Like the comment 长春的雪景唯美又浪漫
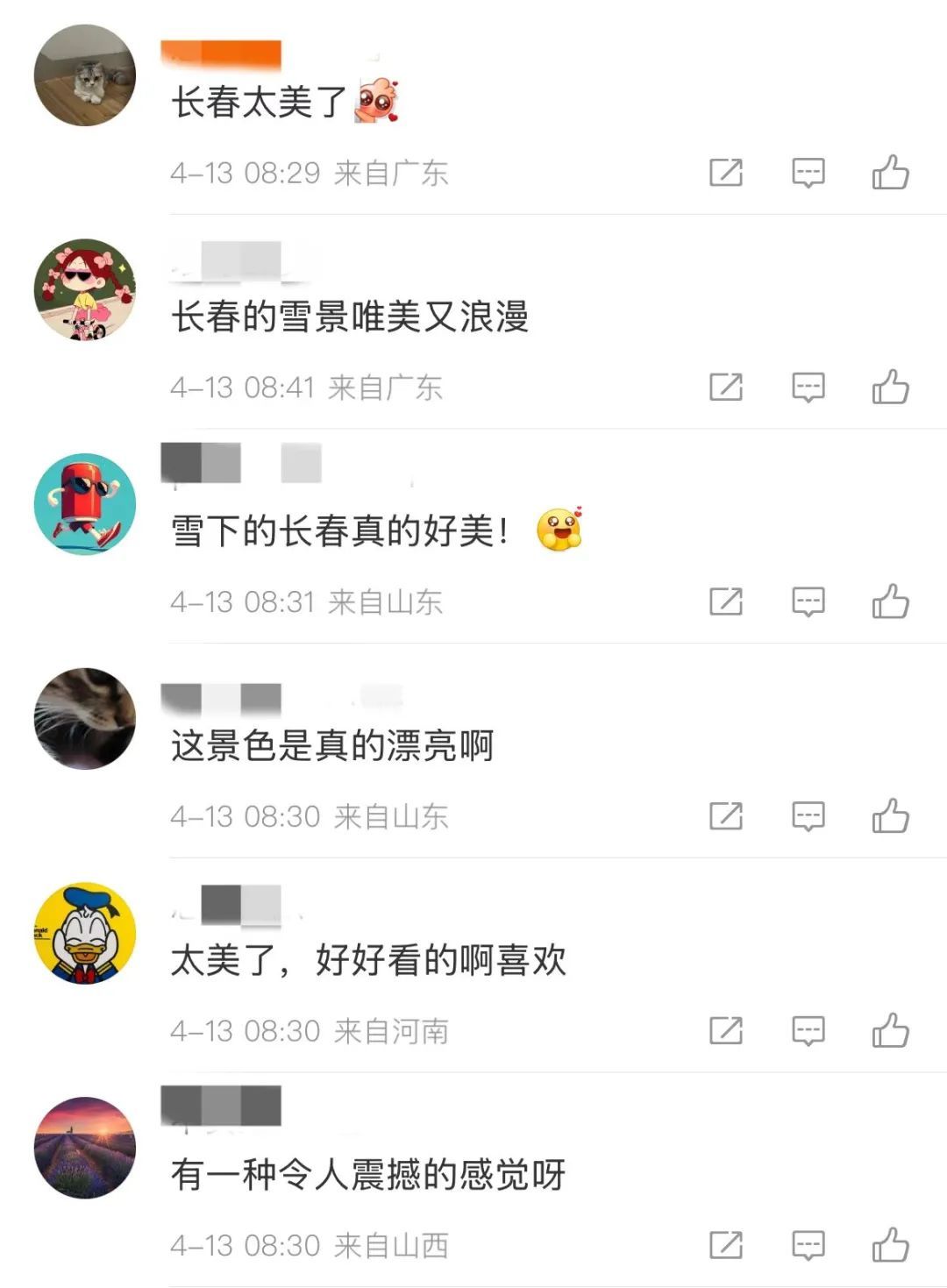 click(890, 387)
